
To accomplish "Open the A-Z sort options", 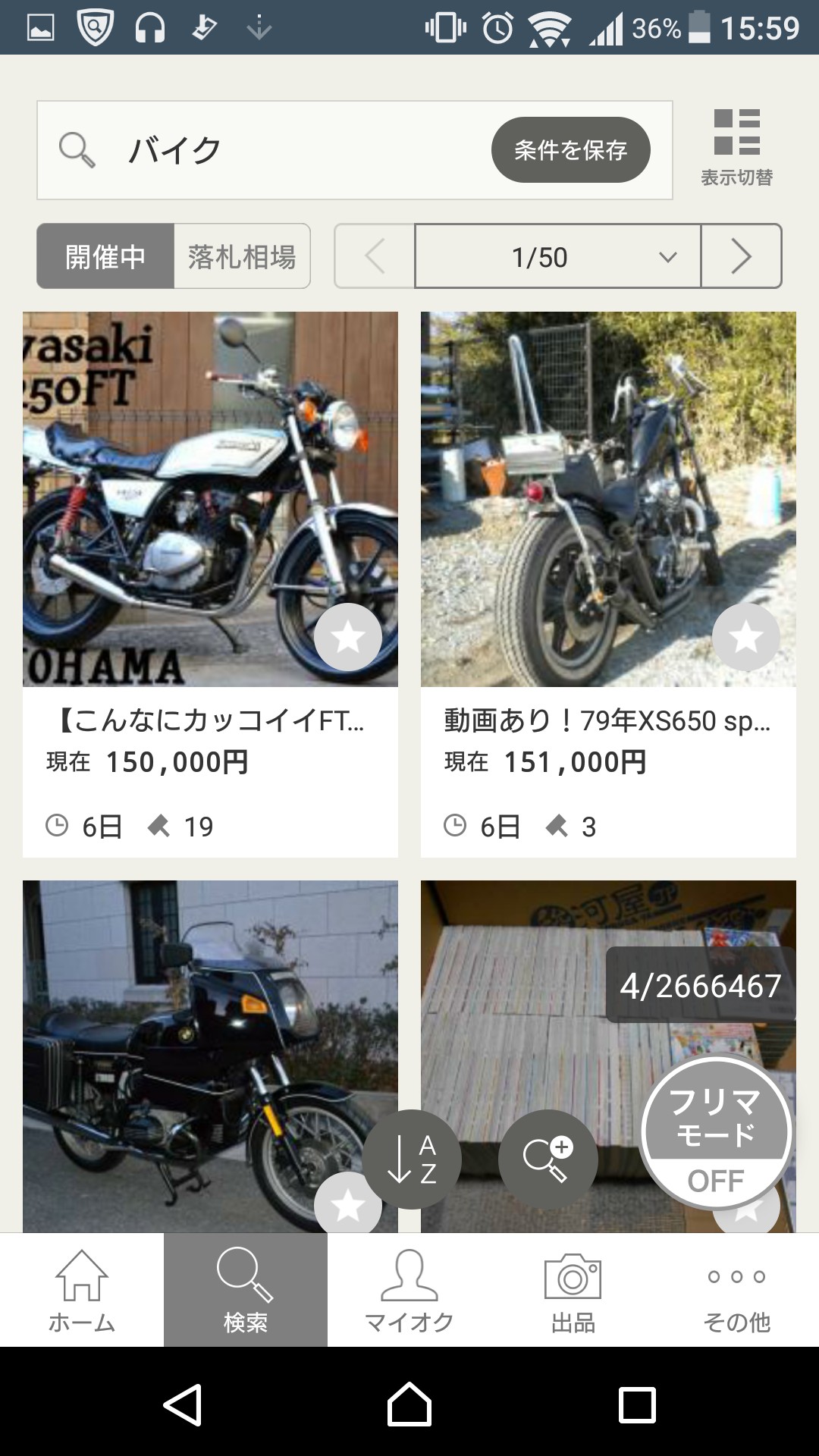I will [x=412, y=1159].
